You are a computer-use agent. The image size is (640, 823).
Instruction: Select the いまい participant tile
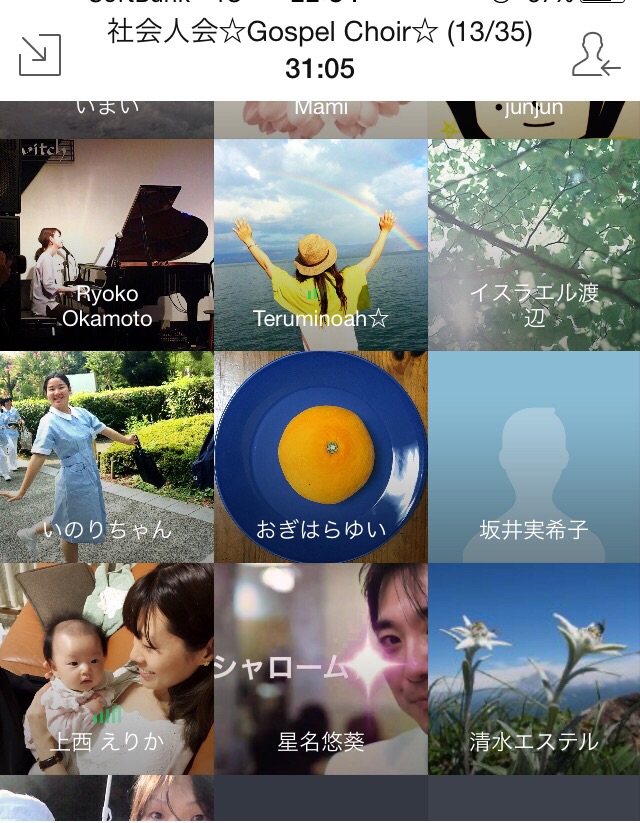107,119
